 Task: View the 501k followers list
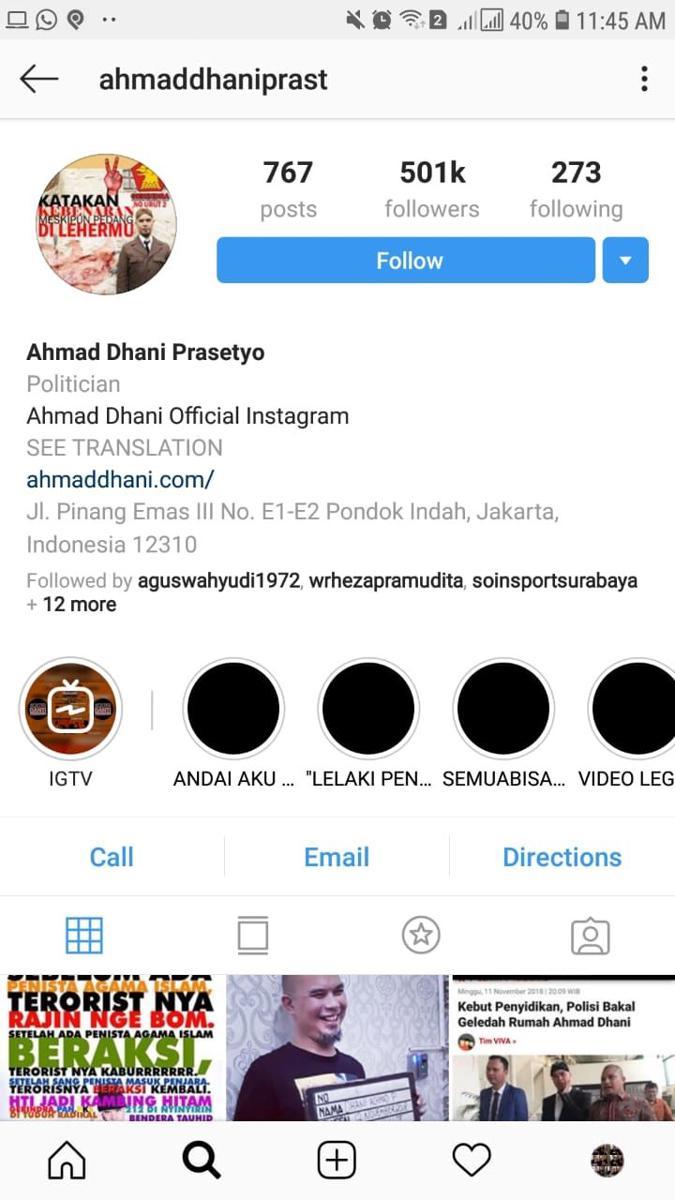click(432, 189)
